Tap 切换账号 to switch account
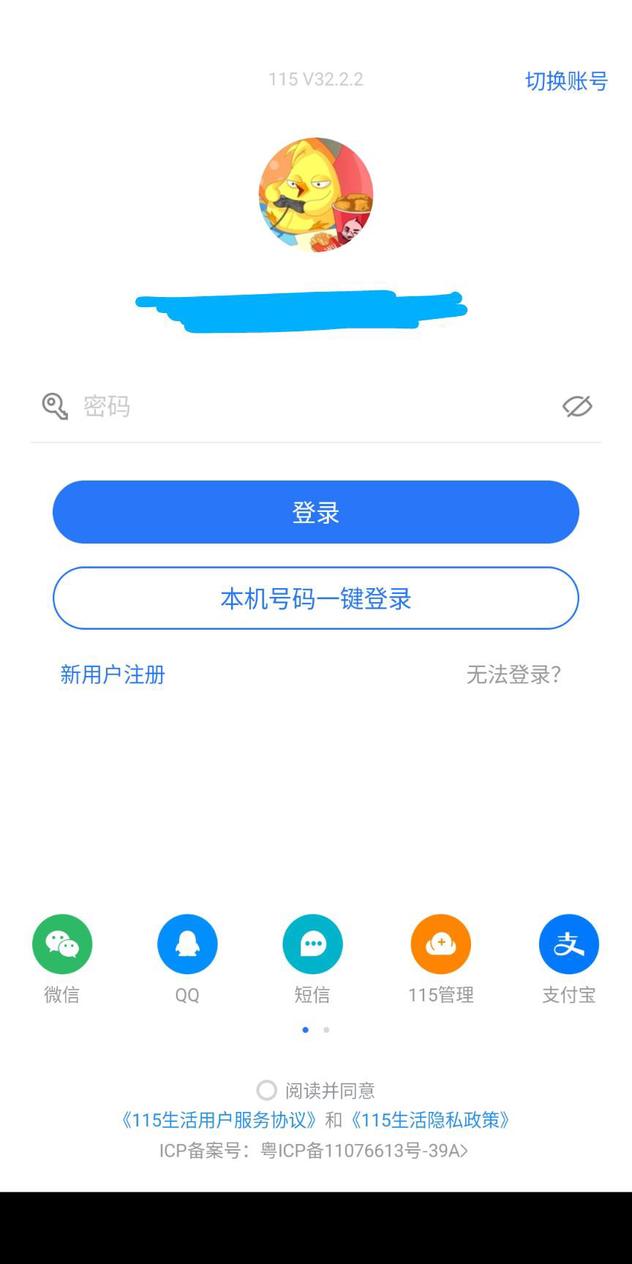The width and height of the screenshot is (632, 1264). [566, 81]
